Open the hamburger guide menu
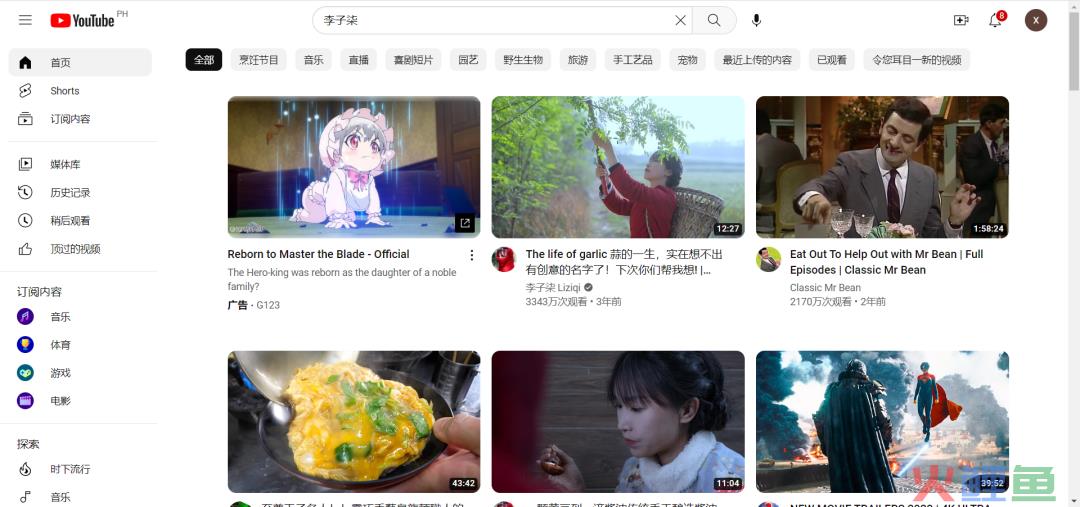This screenshot has height=507, width=1080. 25,20
